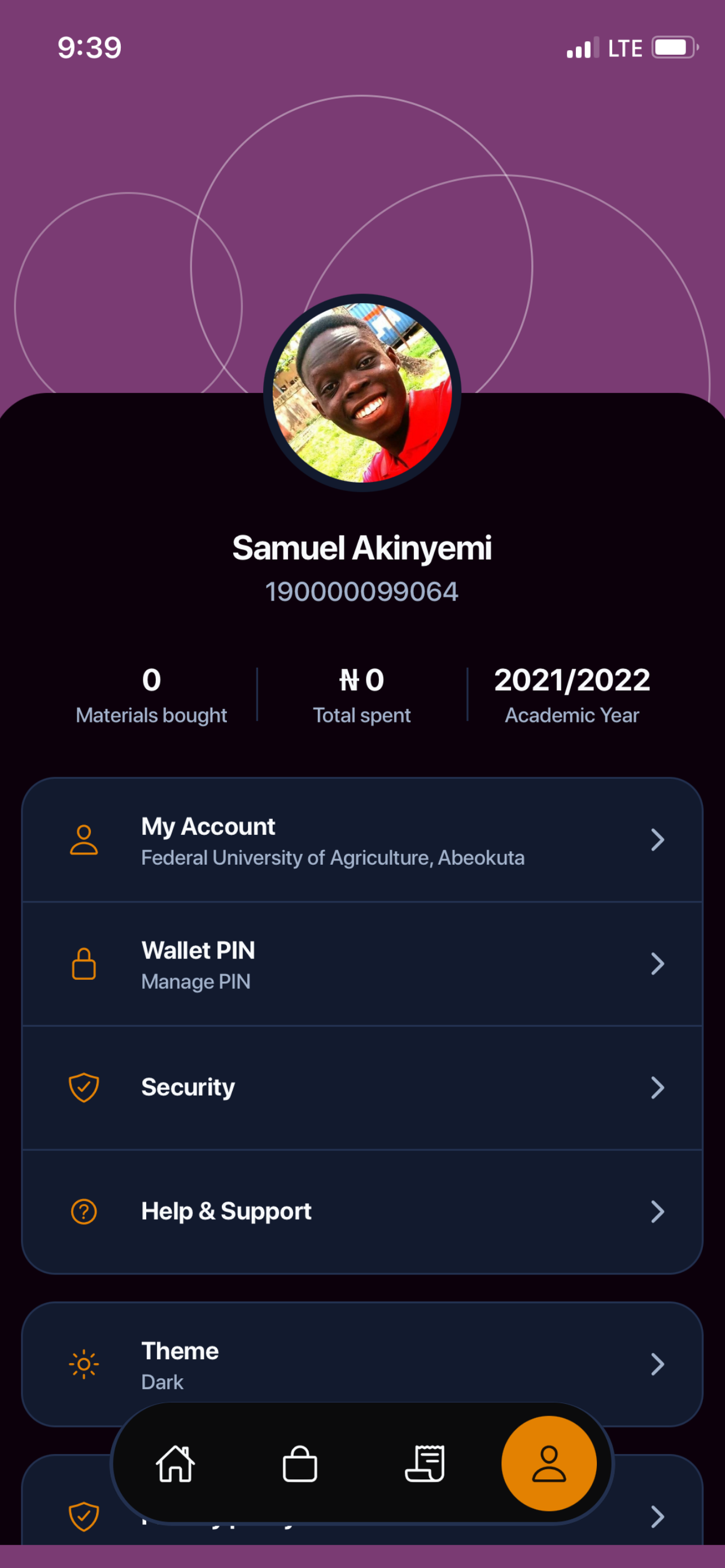Select the profile tab

tap(549, 1464)
